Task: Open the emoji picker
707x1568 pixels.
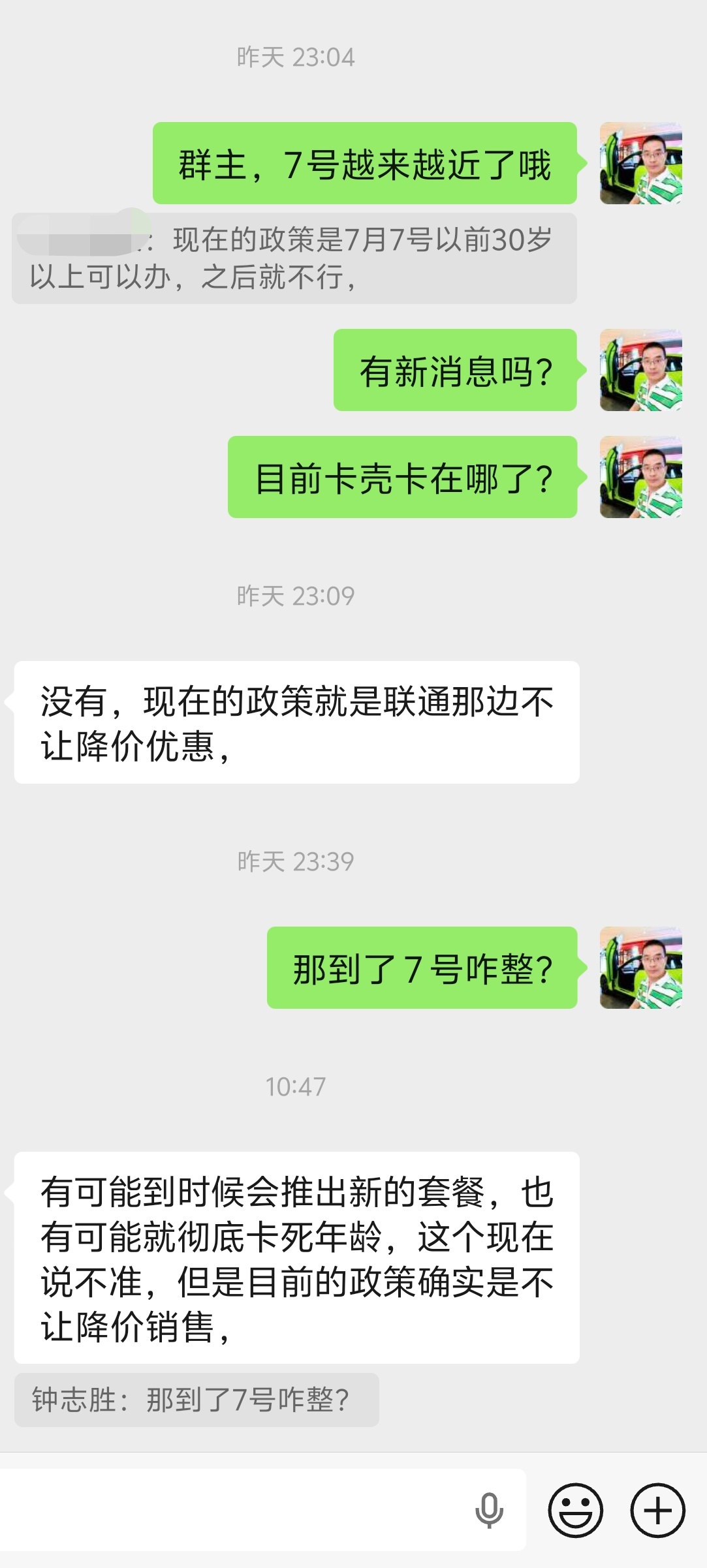Action: tap(575, 1510)
